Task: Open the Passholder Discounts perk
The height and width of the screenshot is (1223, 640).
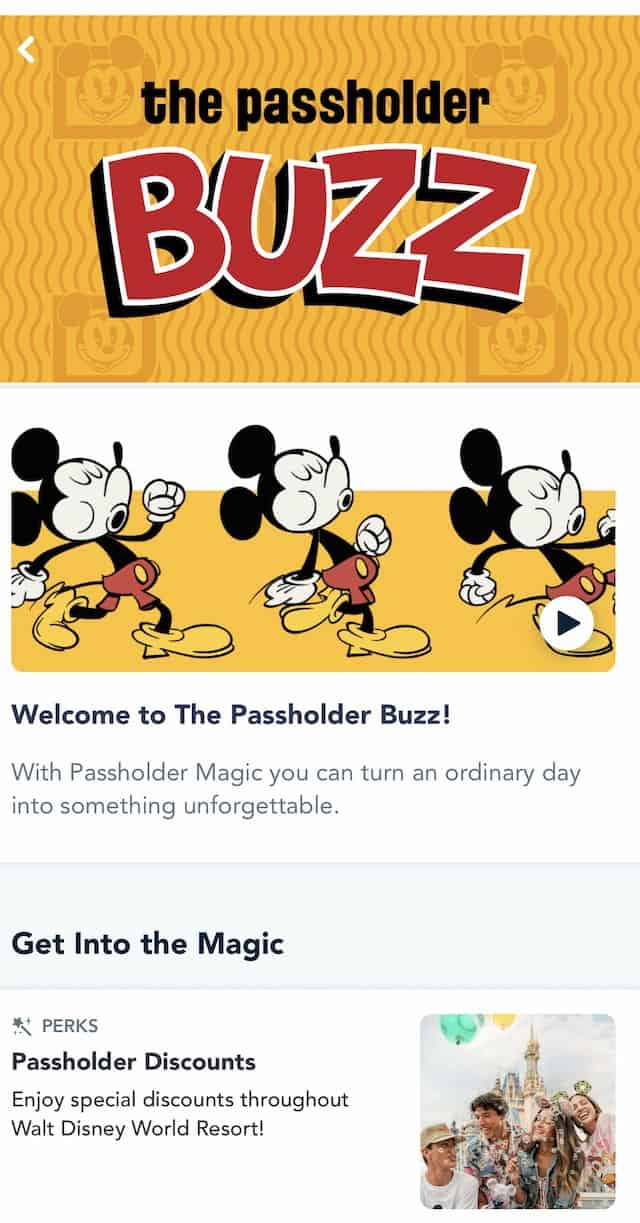Action: coord(133,1062)
